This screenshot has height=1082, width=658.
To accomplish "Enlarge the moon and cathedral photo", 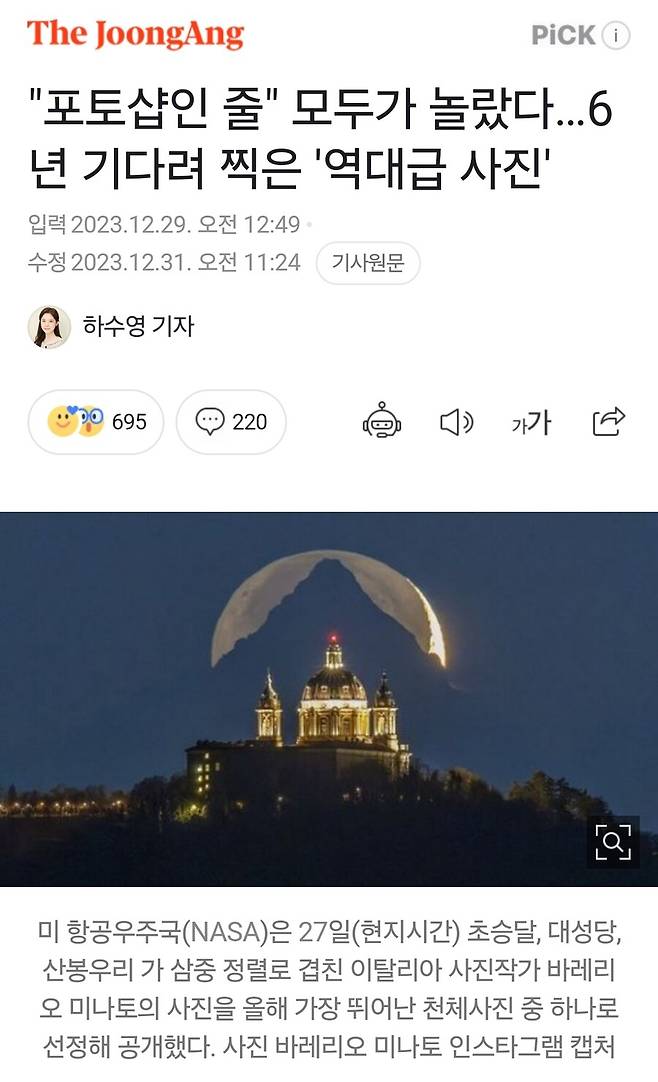I will click(612, 843).
